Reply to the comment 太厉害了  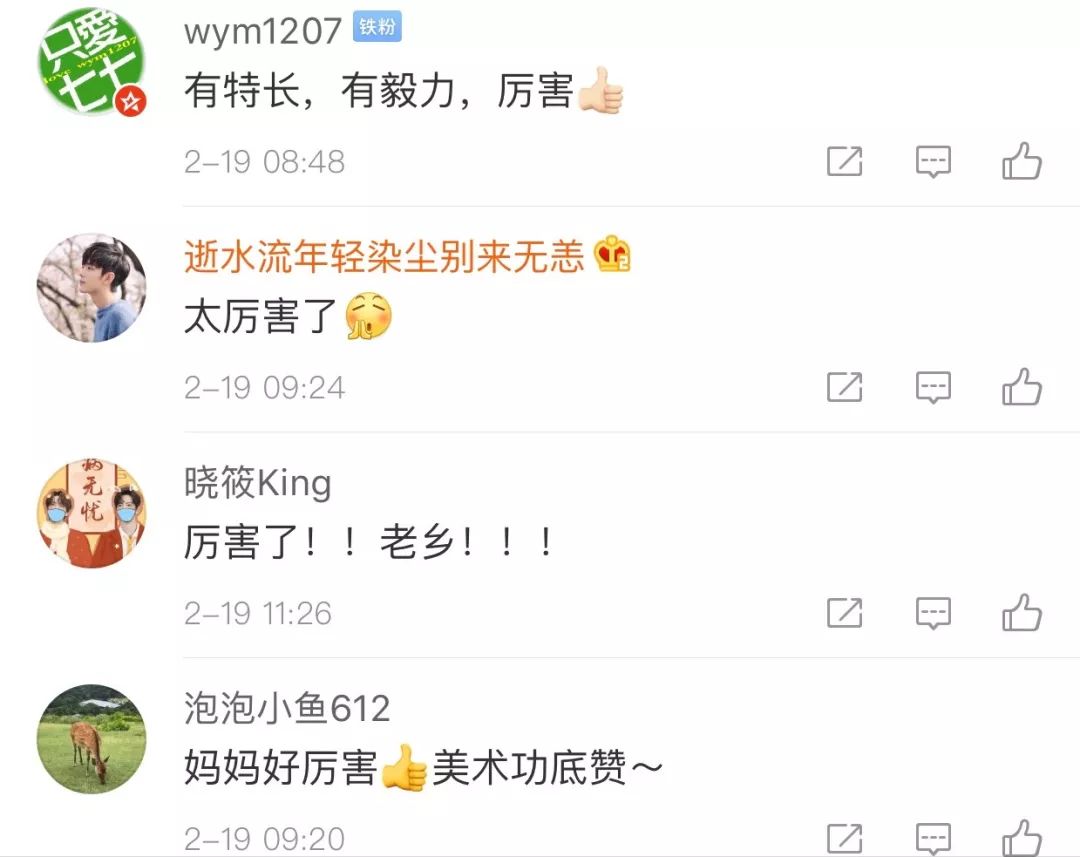(x=933, y=387)
